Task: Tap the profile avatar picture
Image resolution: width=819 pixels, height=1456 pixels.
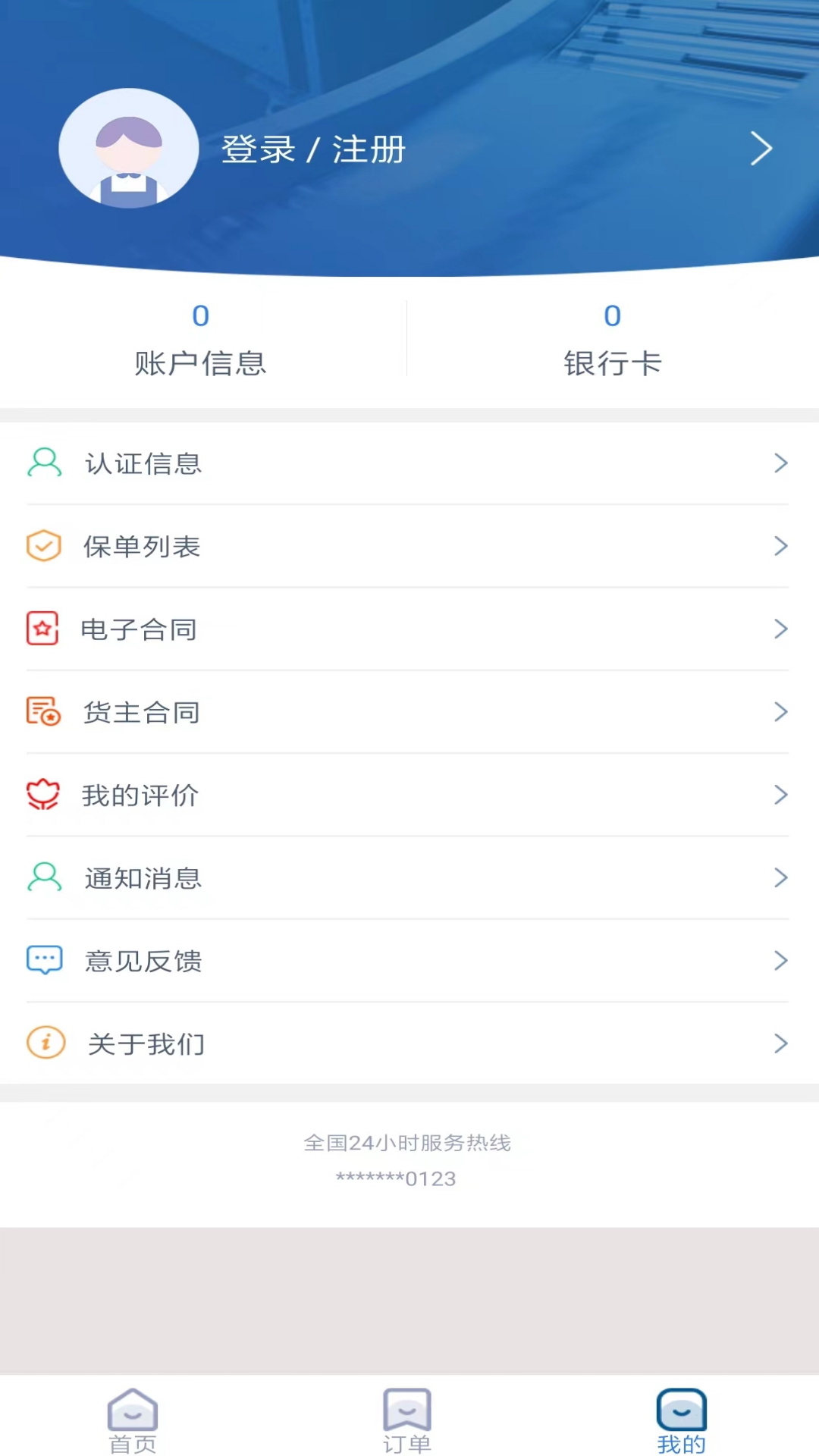Action: pyautogui.click(x=129, y=149)
